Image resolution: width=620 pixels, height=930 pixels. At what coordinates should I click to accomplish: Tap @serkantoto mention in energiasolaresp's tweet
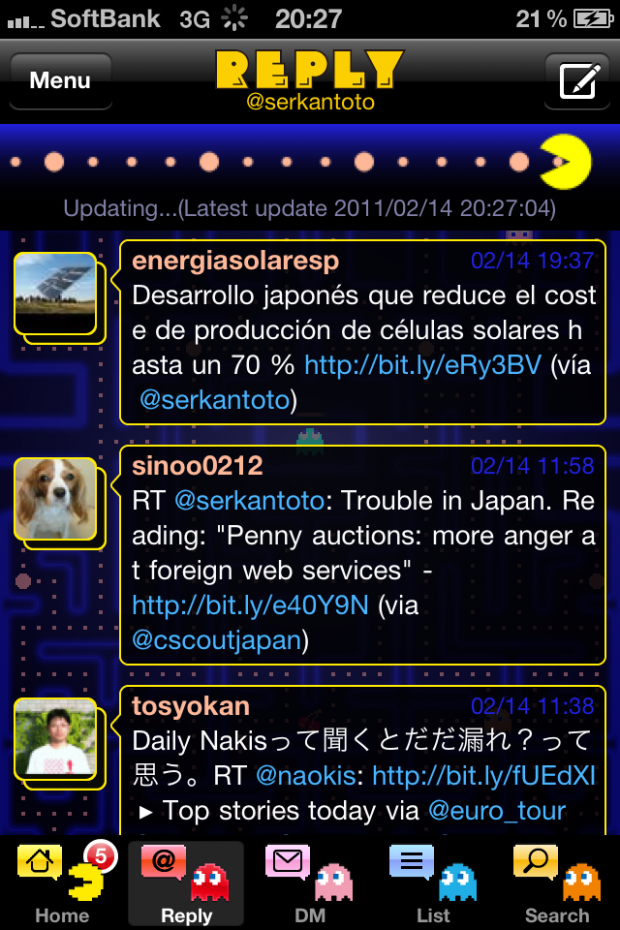pos(214,401)
